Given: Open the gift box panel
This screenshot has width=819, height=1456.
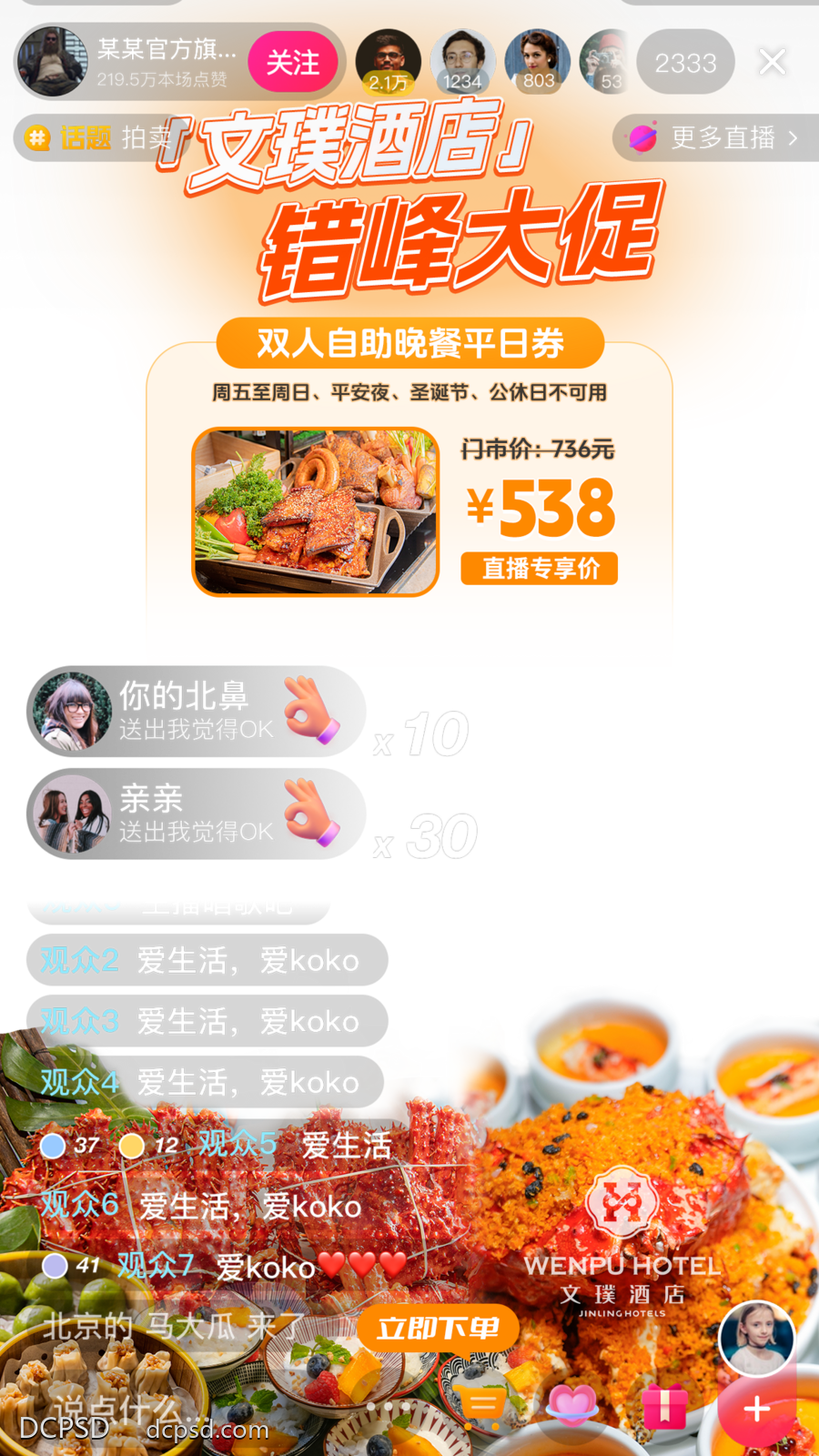Looking at the screenshot, I should 665,1406.
